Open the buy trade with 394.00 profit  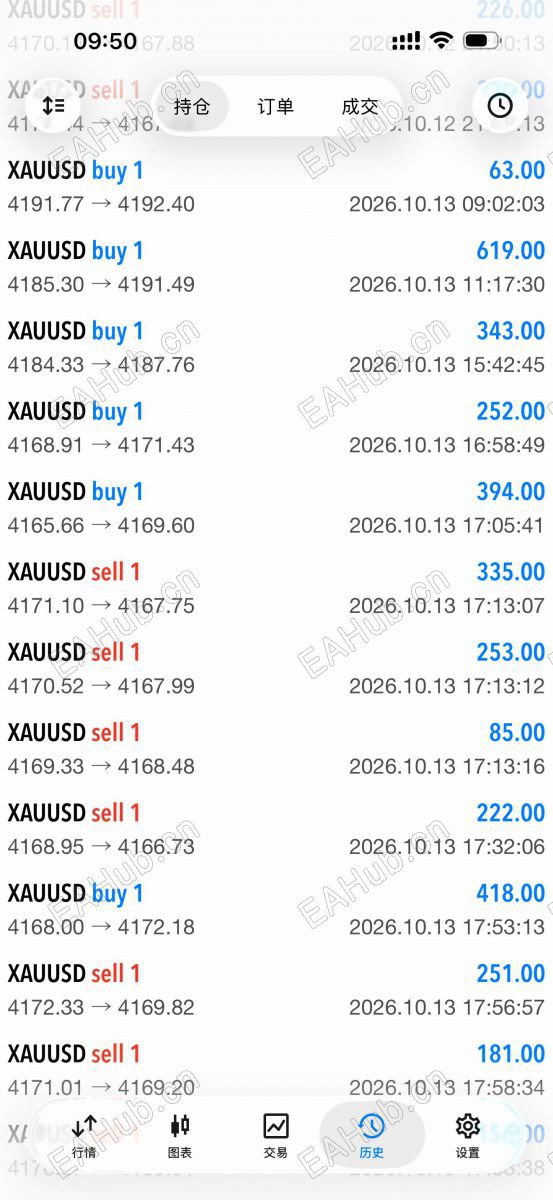276,508
